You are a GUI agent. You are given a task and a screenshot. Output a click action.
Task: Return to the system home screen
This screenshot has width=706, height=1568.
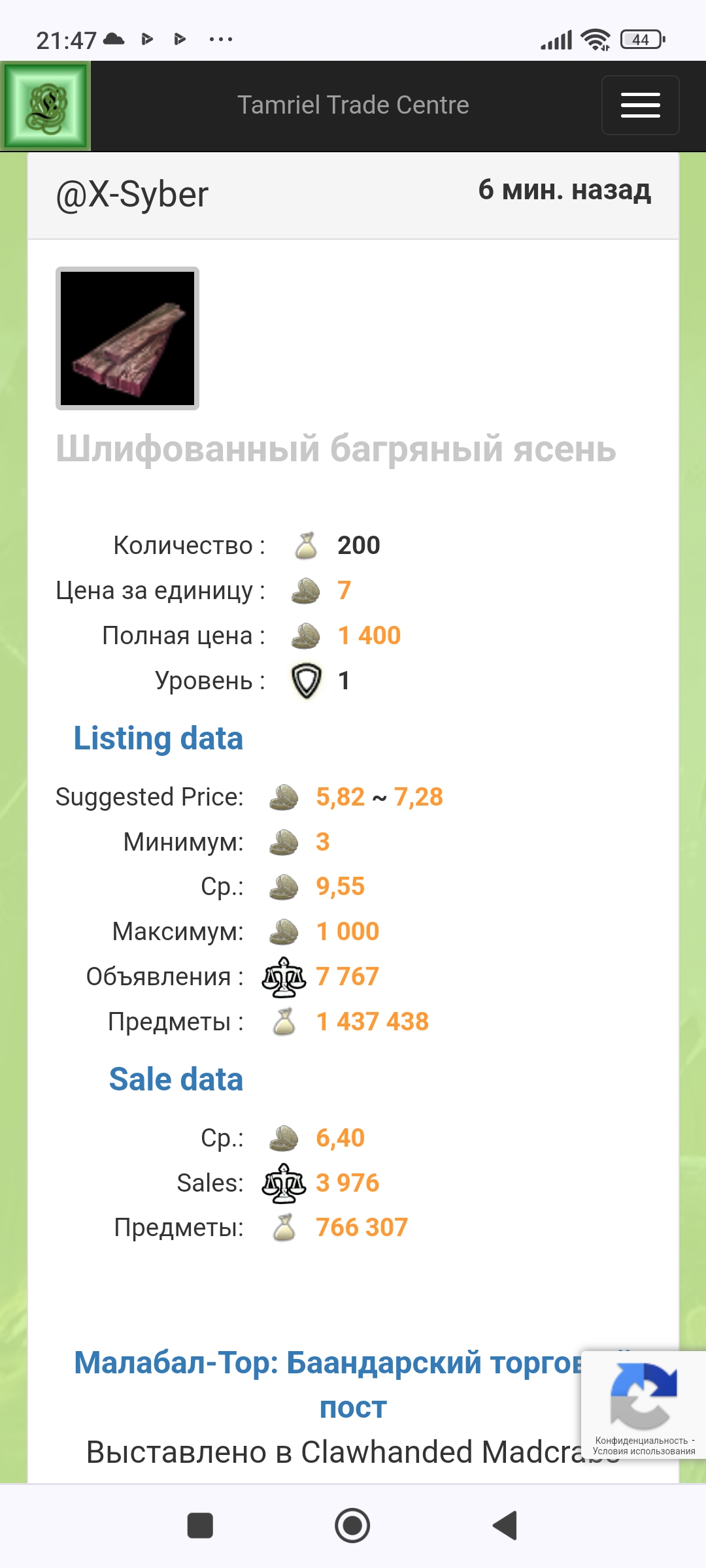click(x=352, y=1526)
